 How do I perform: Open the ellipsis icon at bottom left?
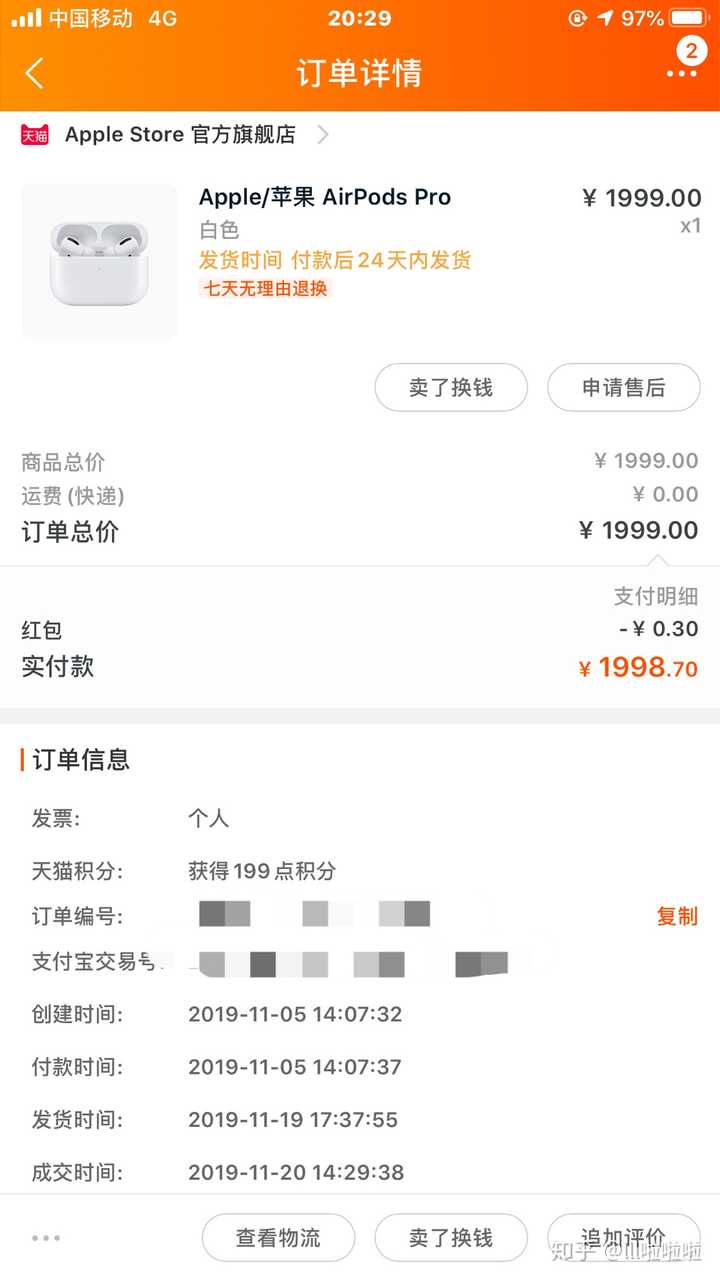(x=45, y=1238)
